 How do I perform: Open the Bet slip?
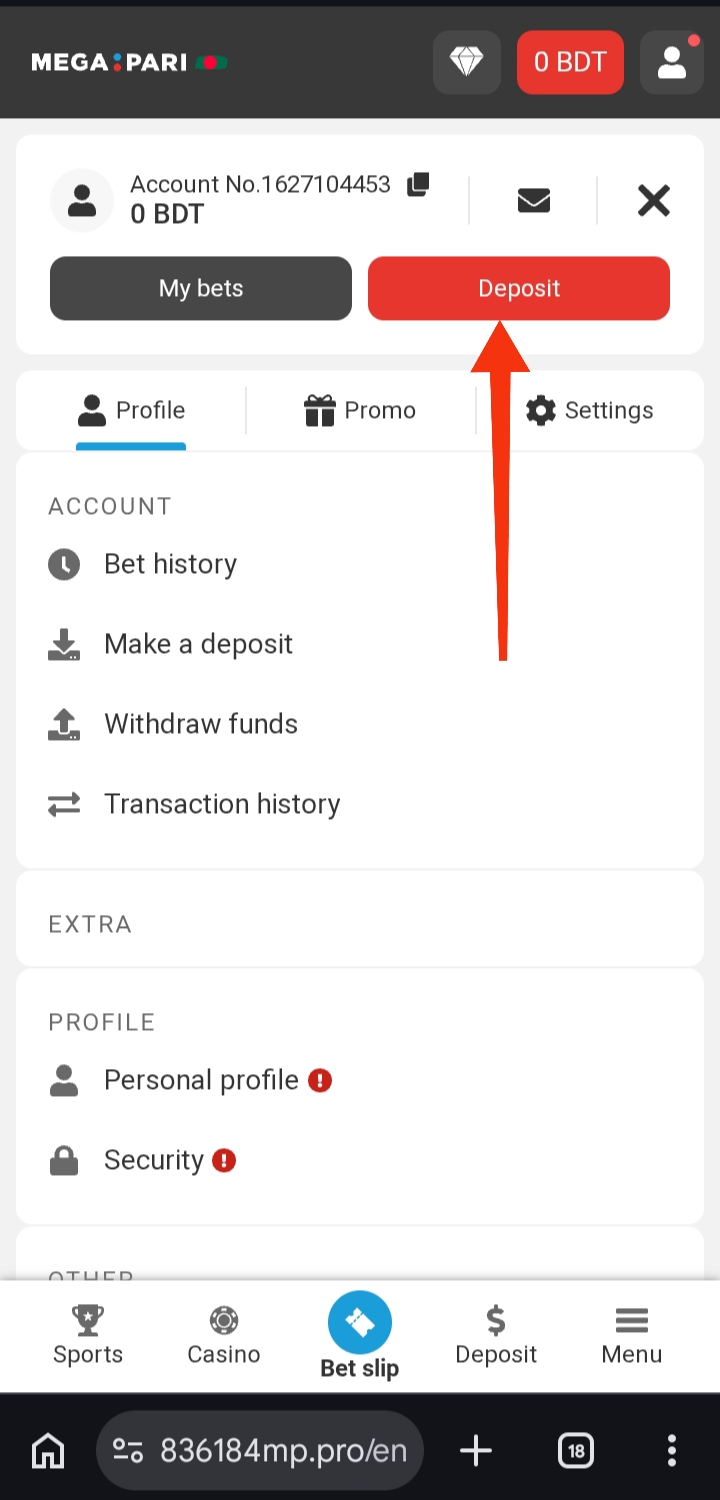(360, 1335)
